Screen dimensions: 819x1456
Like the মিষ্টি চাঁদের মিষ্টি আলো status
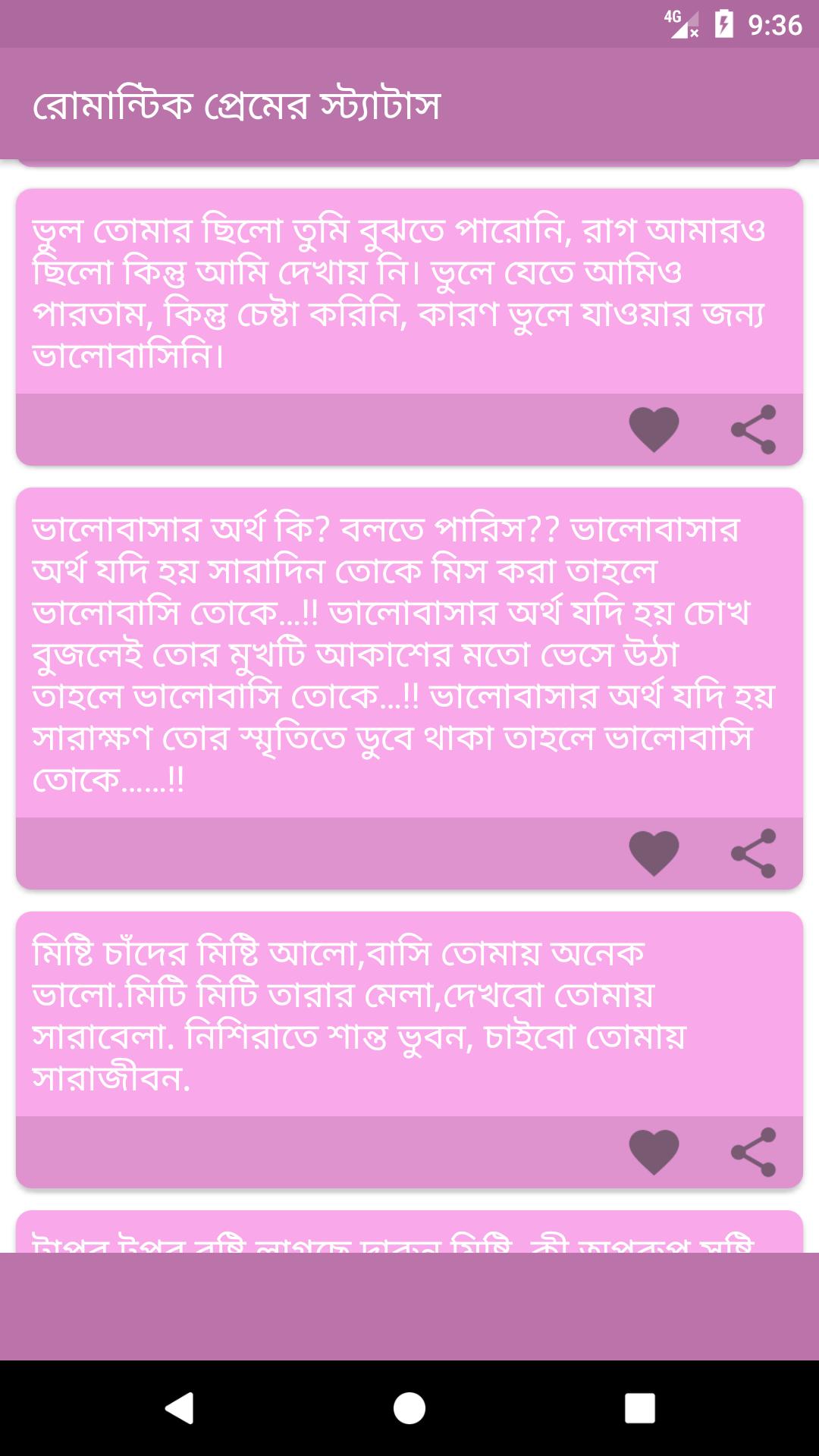point(654,1152)
